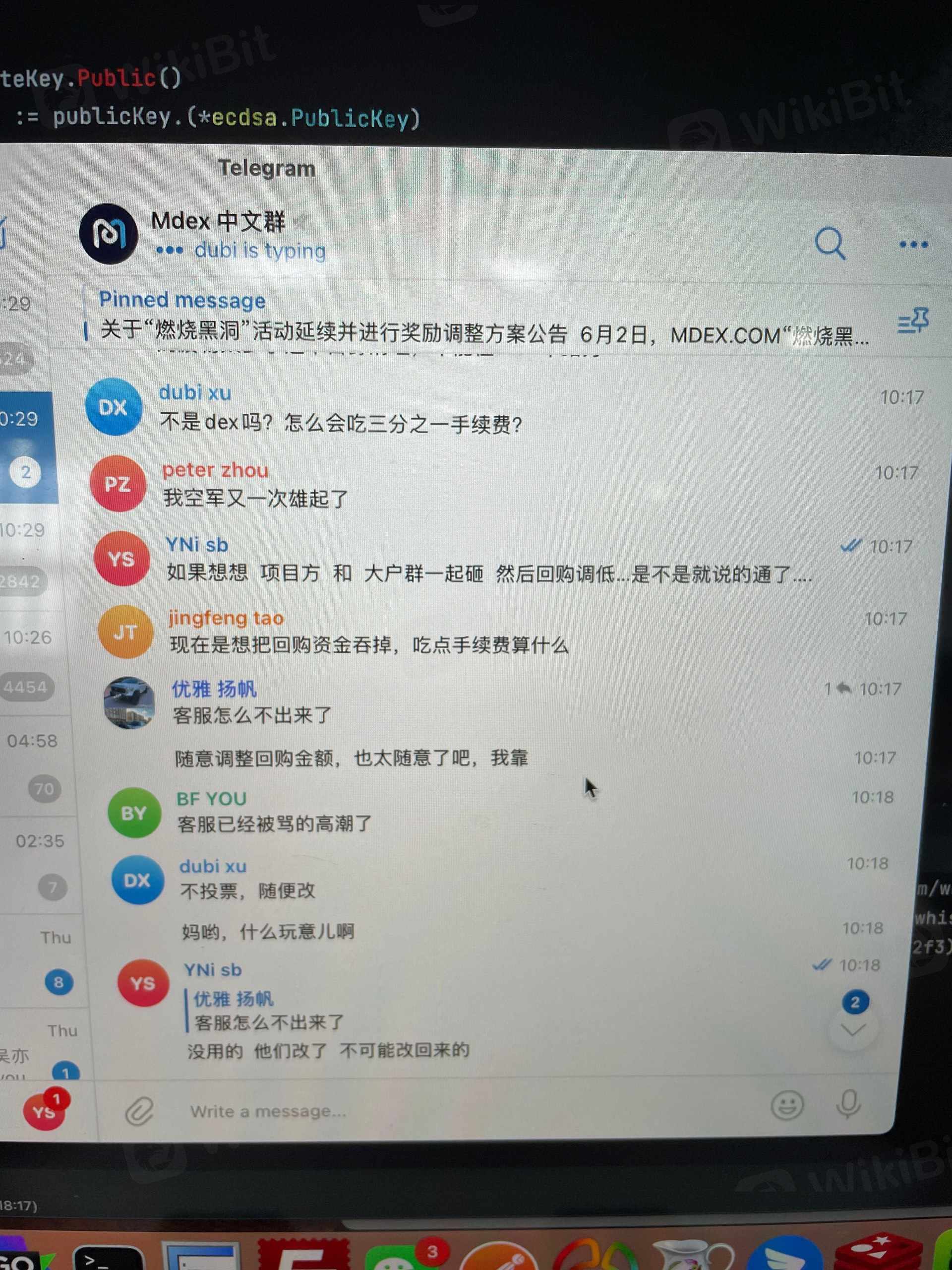Jump to quoted 客服怎么不出来了 reply
The height and width of the screenshot is (1270, 952).
tap(269, 1012)
